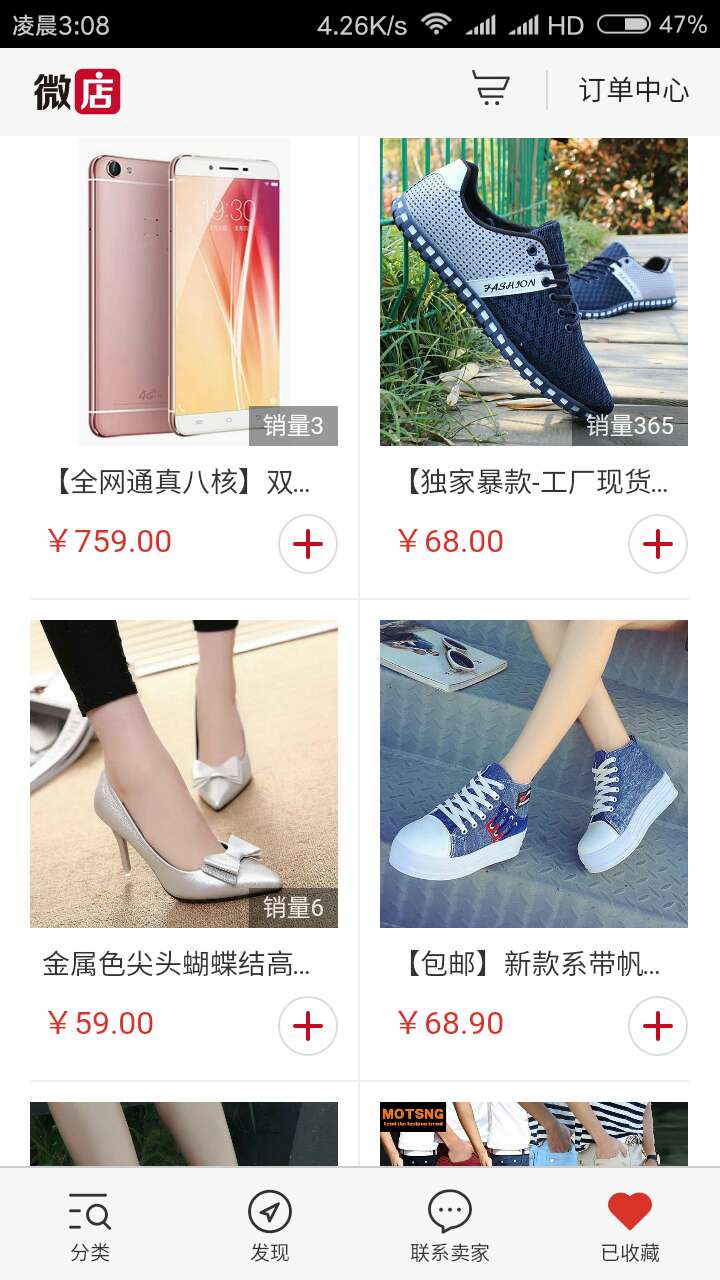The height and width of the screenshot is (1280, 720).
Task: Go to the 发现 discover tab
Action: 270,1226
